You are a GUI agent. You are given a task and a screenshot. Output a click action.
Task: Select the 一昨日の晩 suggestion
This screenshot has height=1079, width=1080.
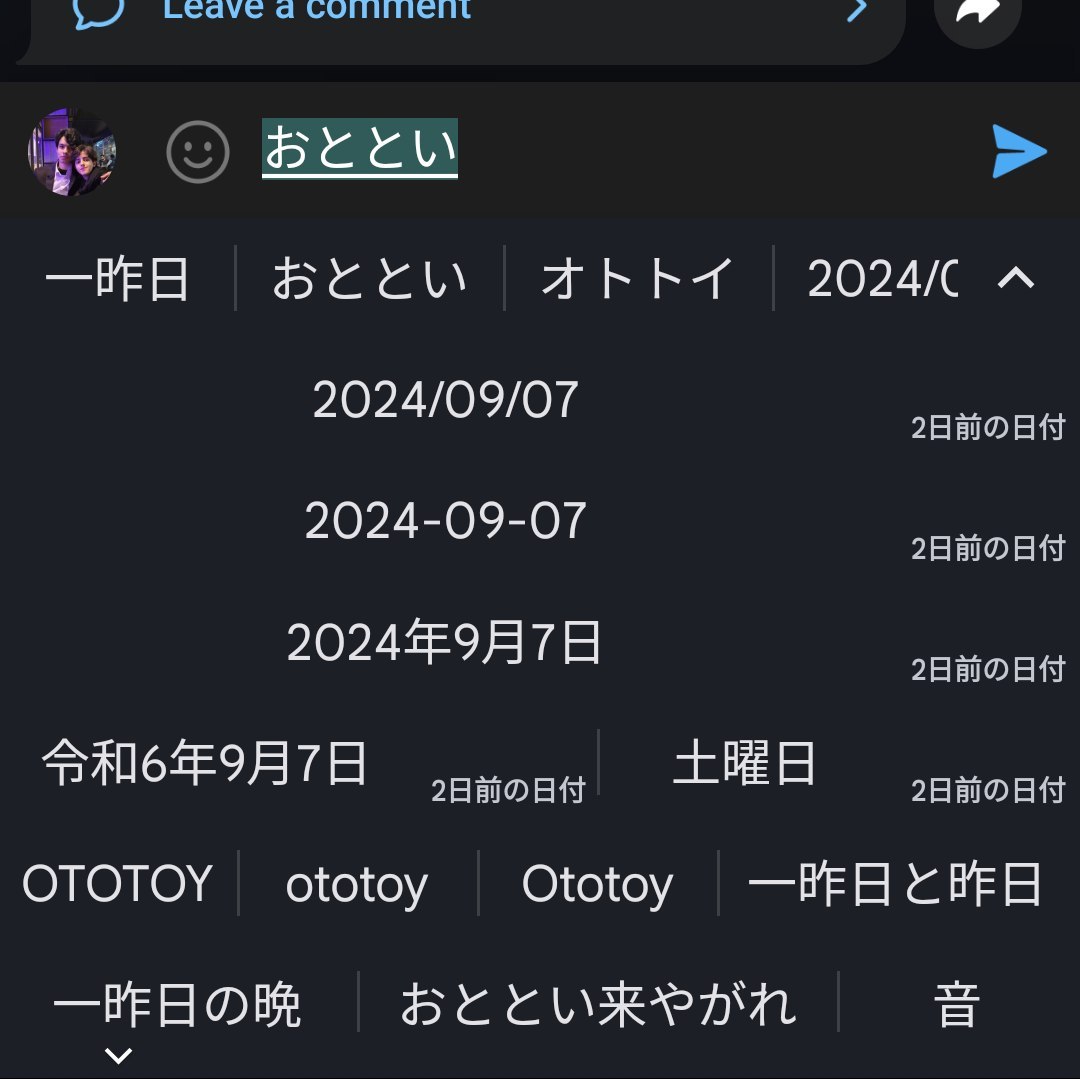(177, 1005)
